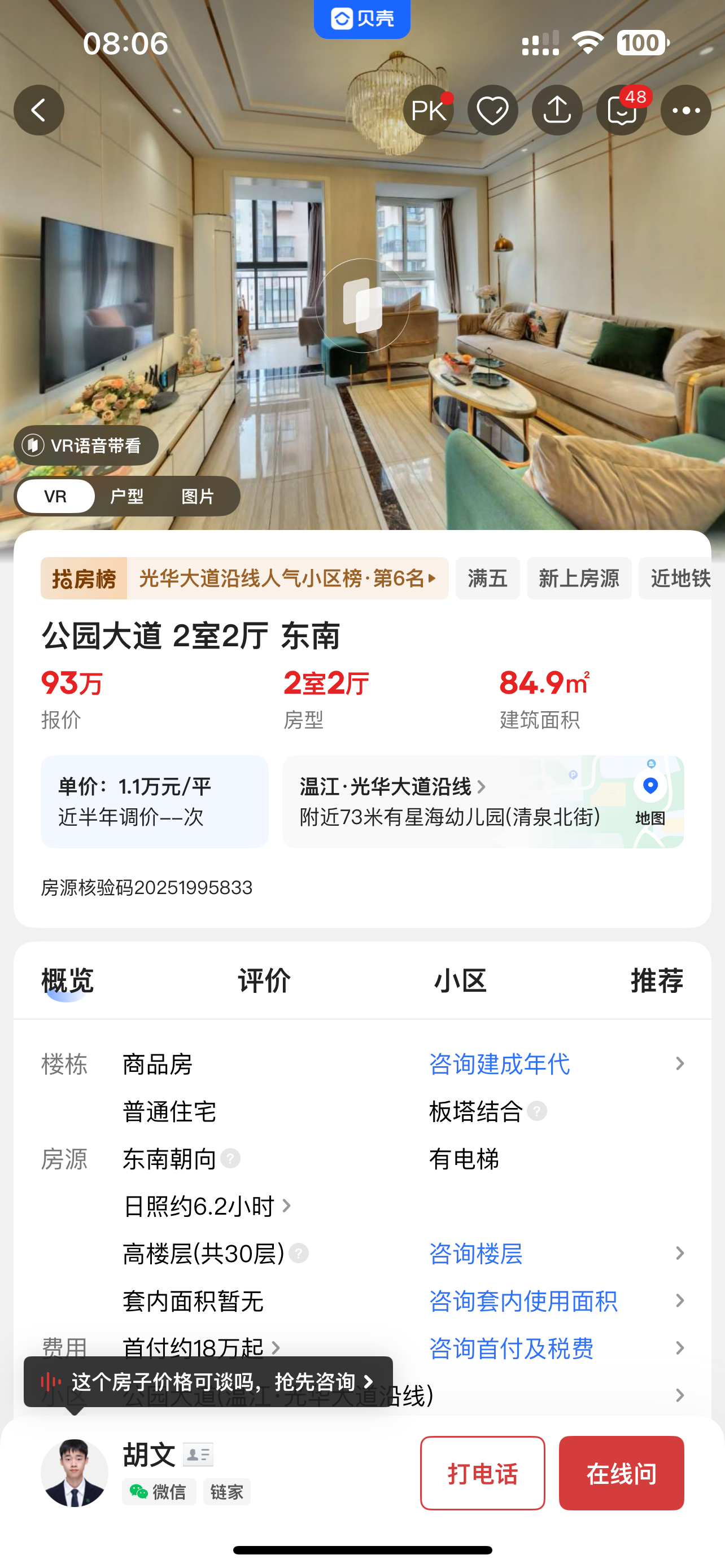Favorite this listing with the heart icon

pyautogui.click(x=492, y=110)
